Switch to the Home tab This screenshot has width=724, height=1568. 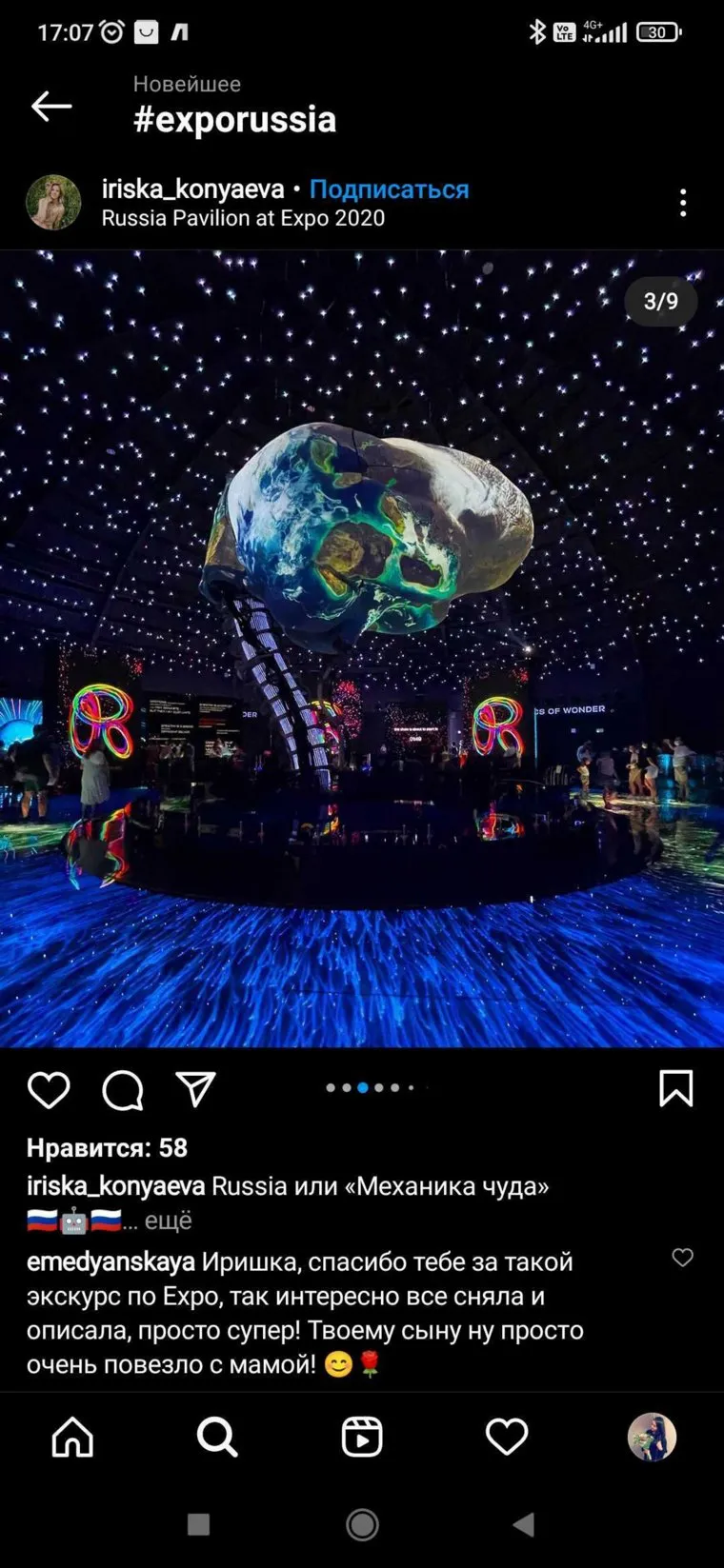pyautogui.click(x=72, y=1438)
